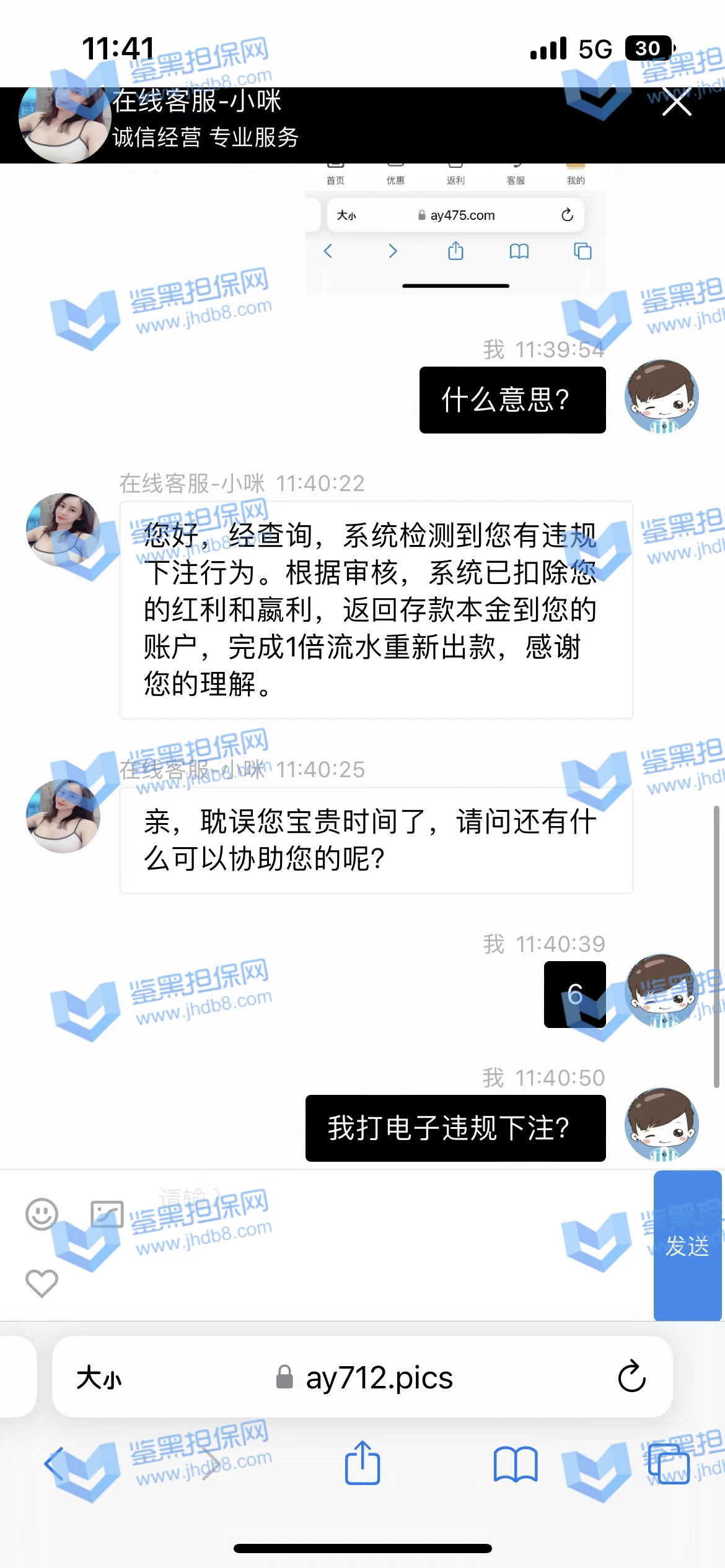Edit the ay712.pics address bar
Viewport: 725px width, 1568px height.
(x=378, y=1378)
